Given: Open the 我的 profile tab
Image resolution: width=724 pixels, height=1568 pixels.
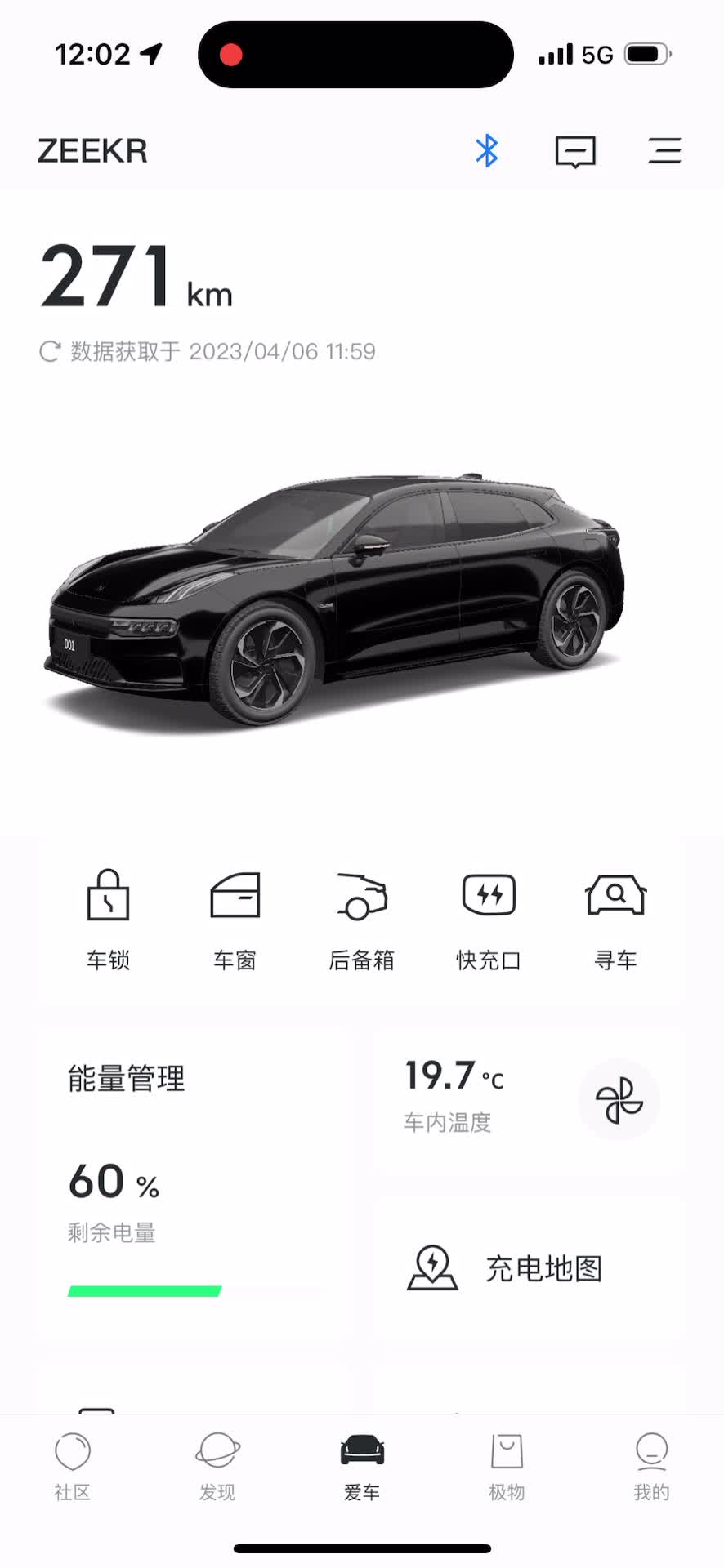Looking at the screenshot, I should tap(651, 1466).
